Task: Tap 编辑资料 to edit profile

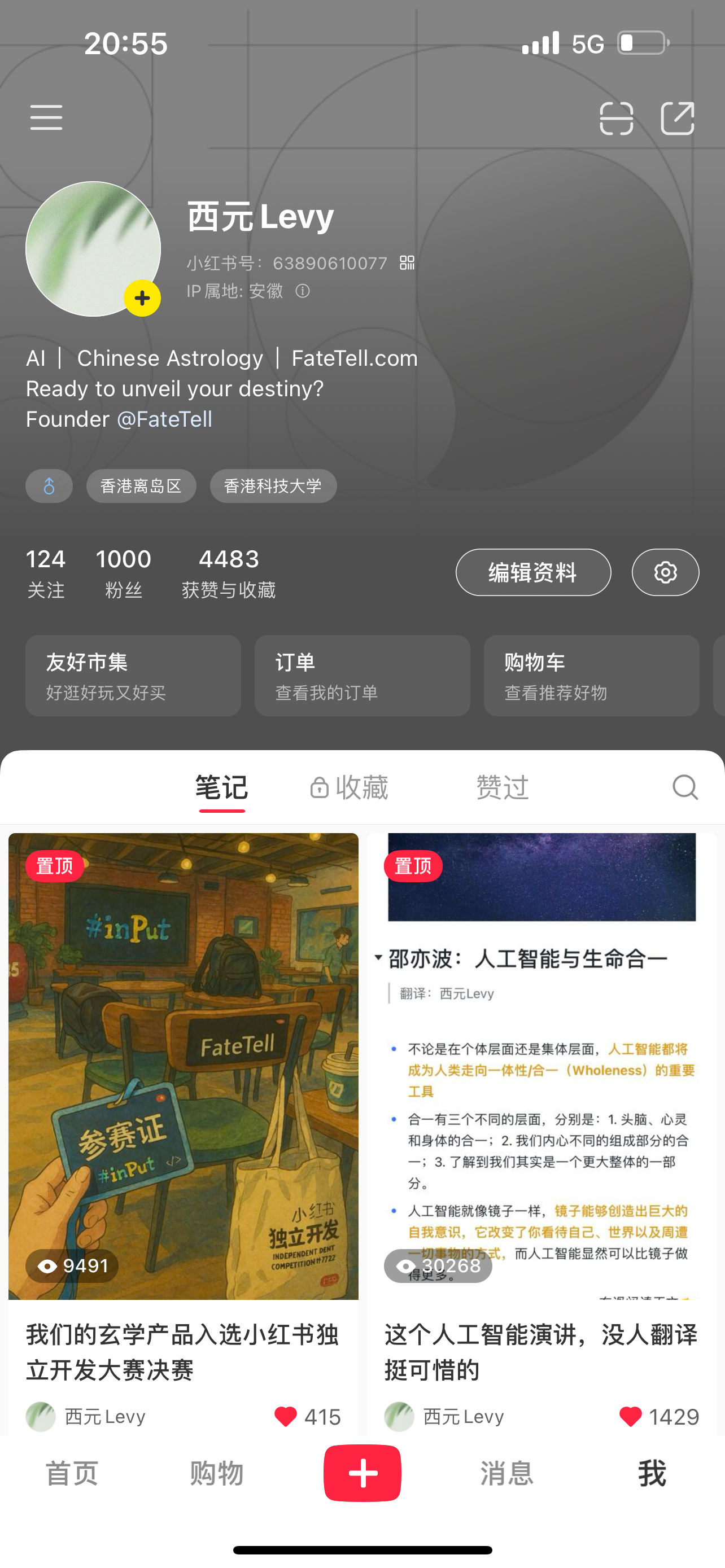Action: point(533,573)
